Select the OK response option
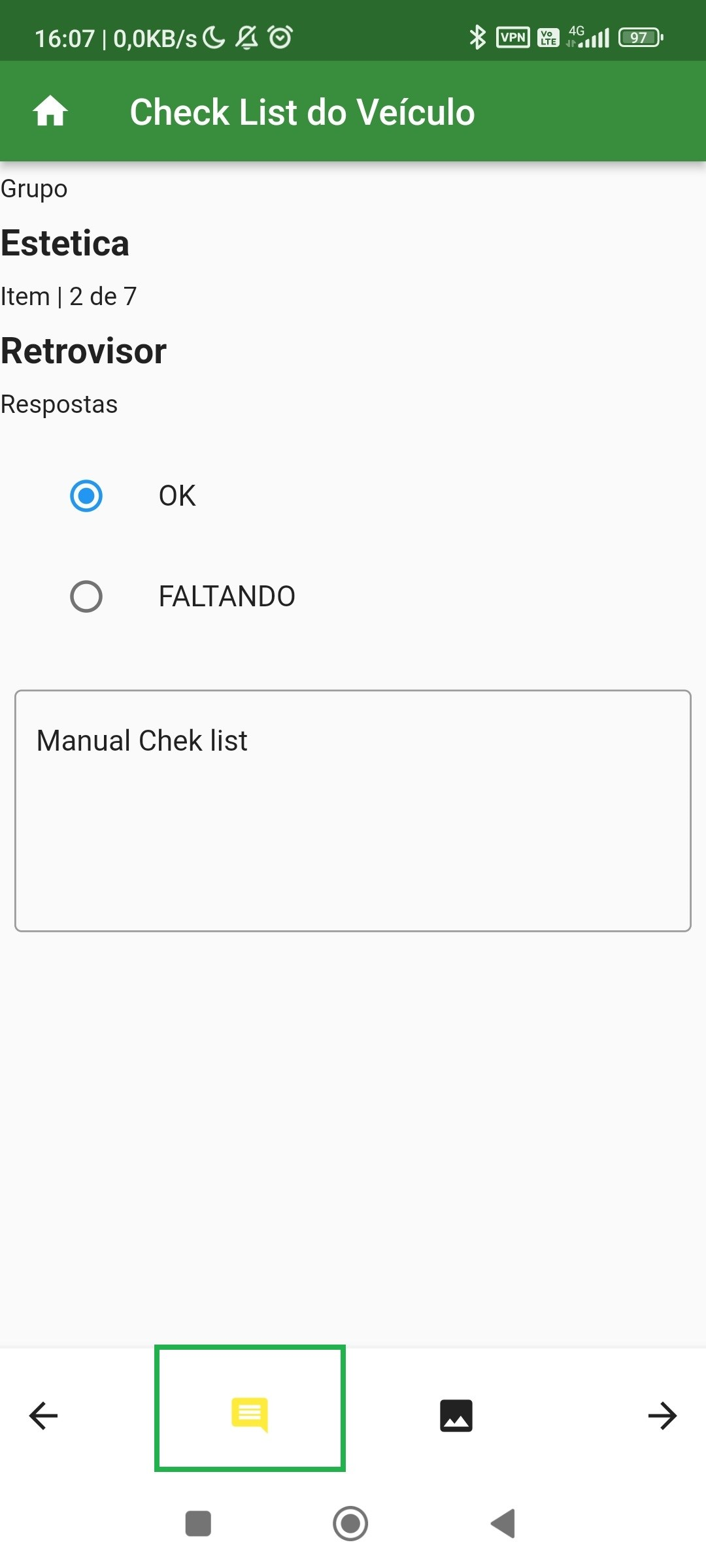 (x=86, y=496)
